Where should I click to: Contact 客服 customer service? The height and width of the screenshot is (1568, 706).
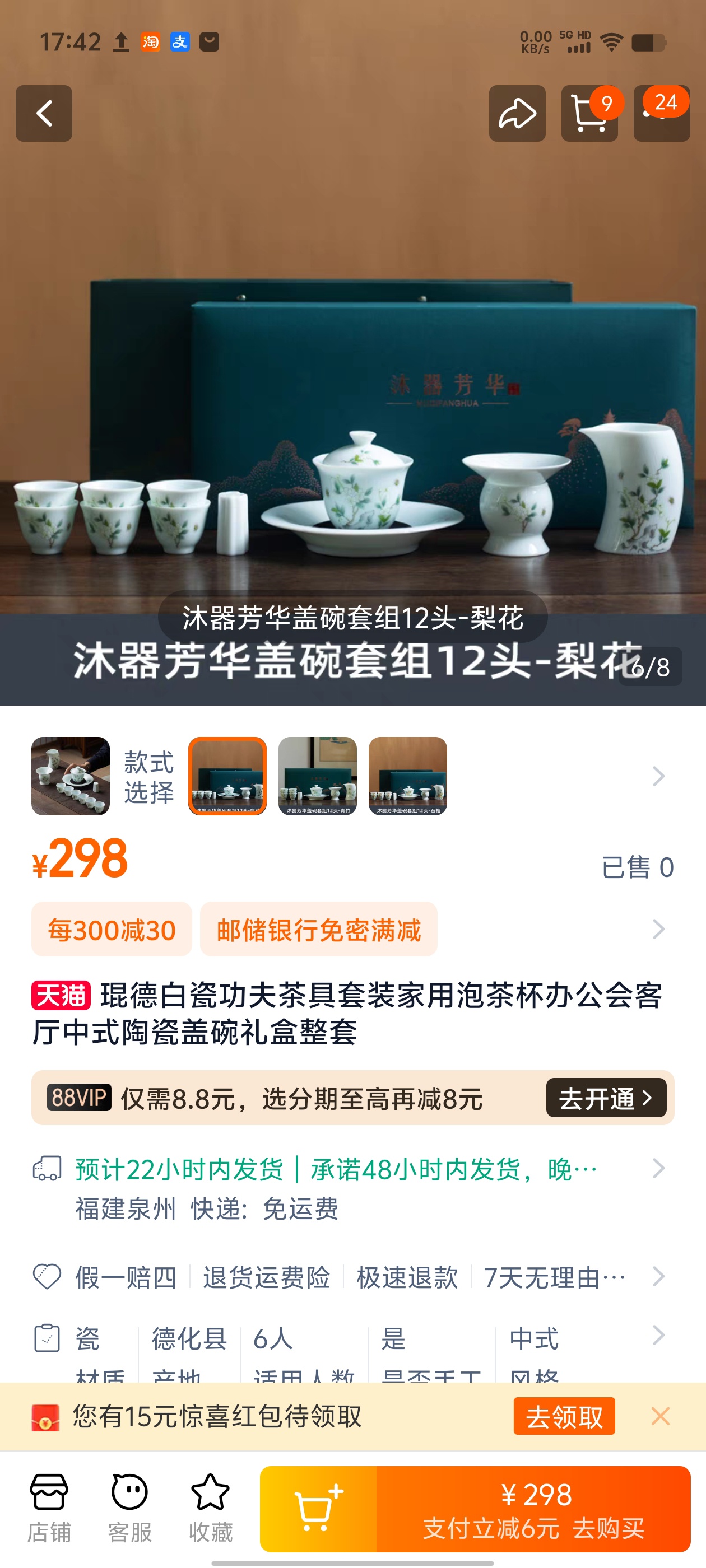[130, 1508]
